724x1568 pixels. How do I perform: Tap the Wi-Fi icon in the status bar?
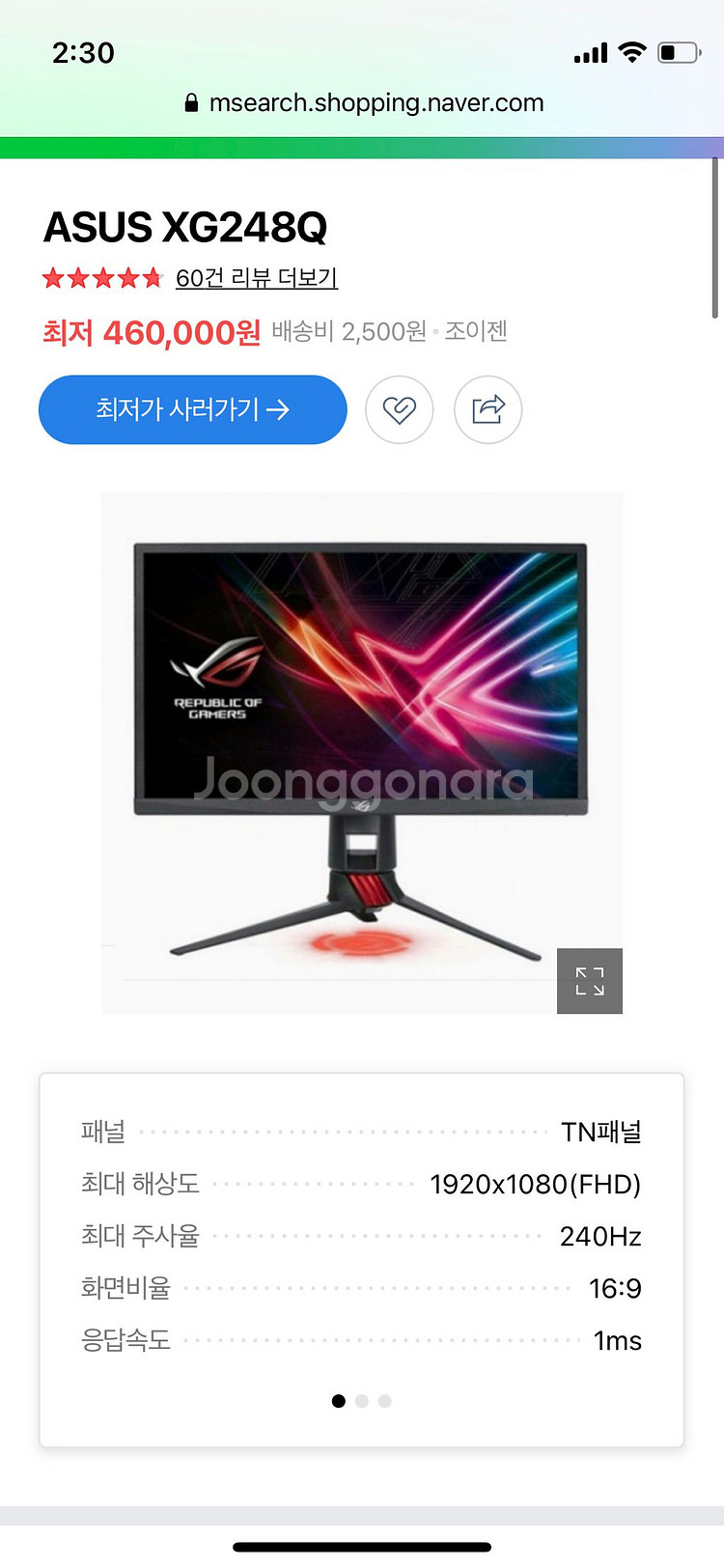click(x=632, y=52)
